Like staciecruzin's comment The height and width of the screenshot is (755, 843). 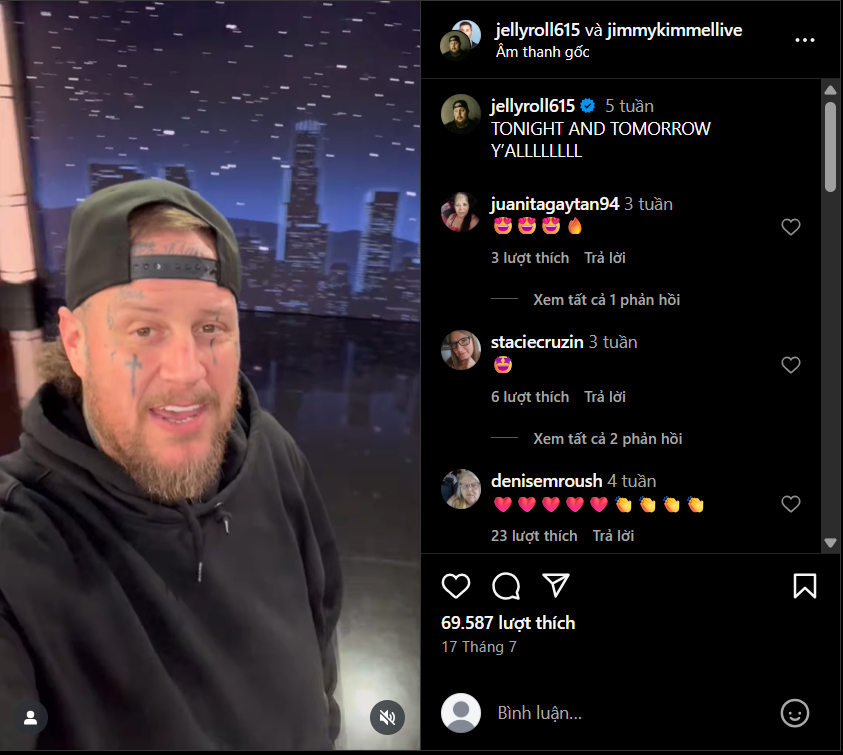791,365
